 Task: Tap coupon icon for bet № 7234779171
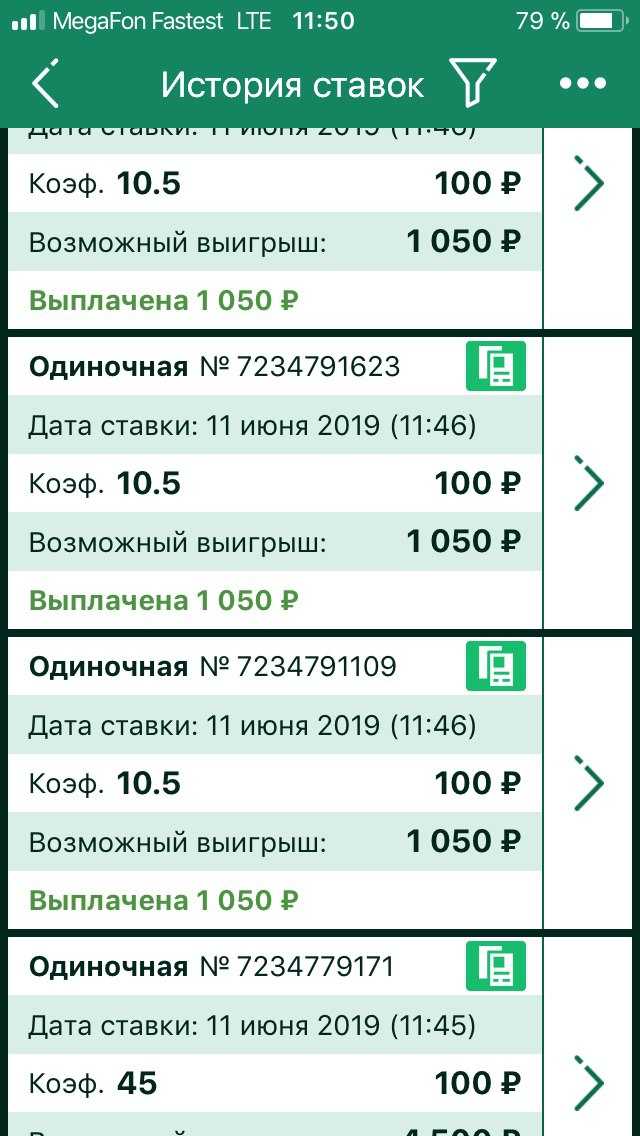(496, 966)
